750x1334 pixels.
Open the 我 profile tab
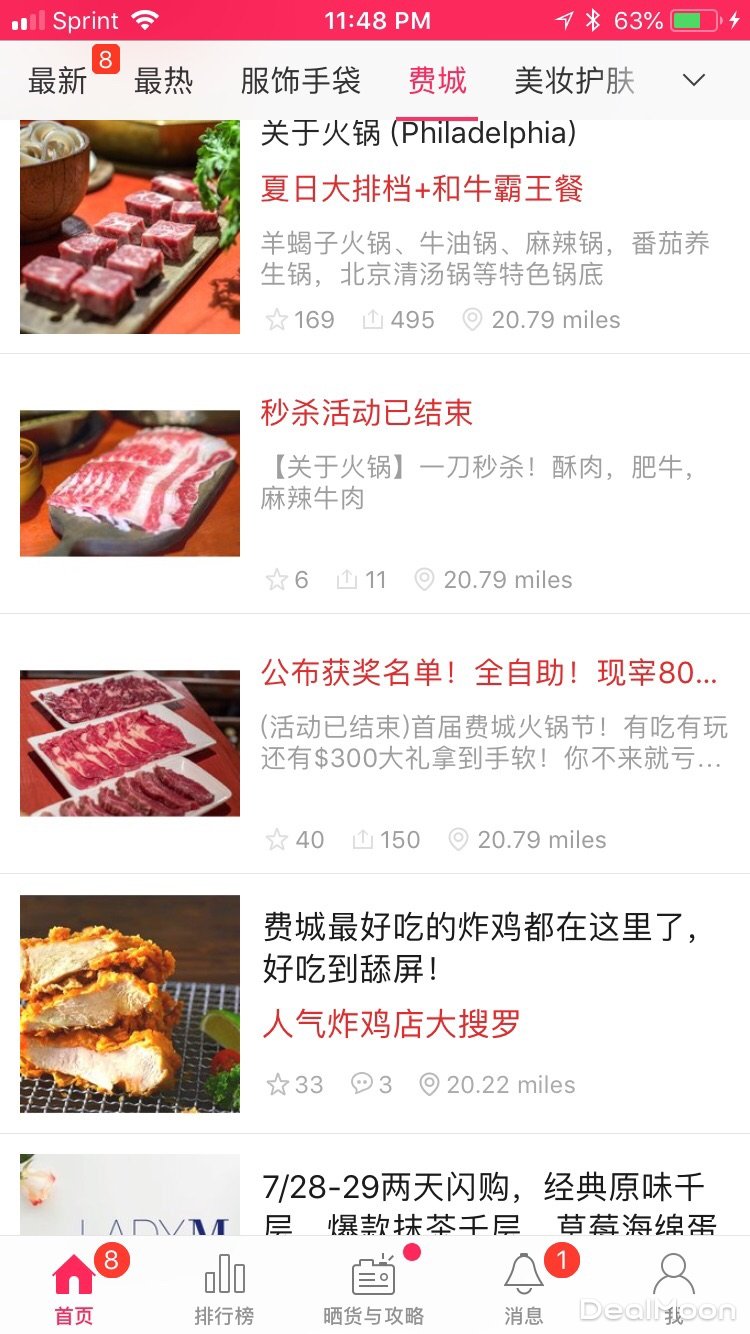point(674,1288)
